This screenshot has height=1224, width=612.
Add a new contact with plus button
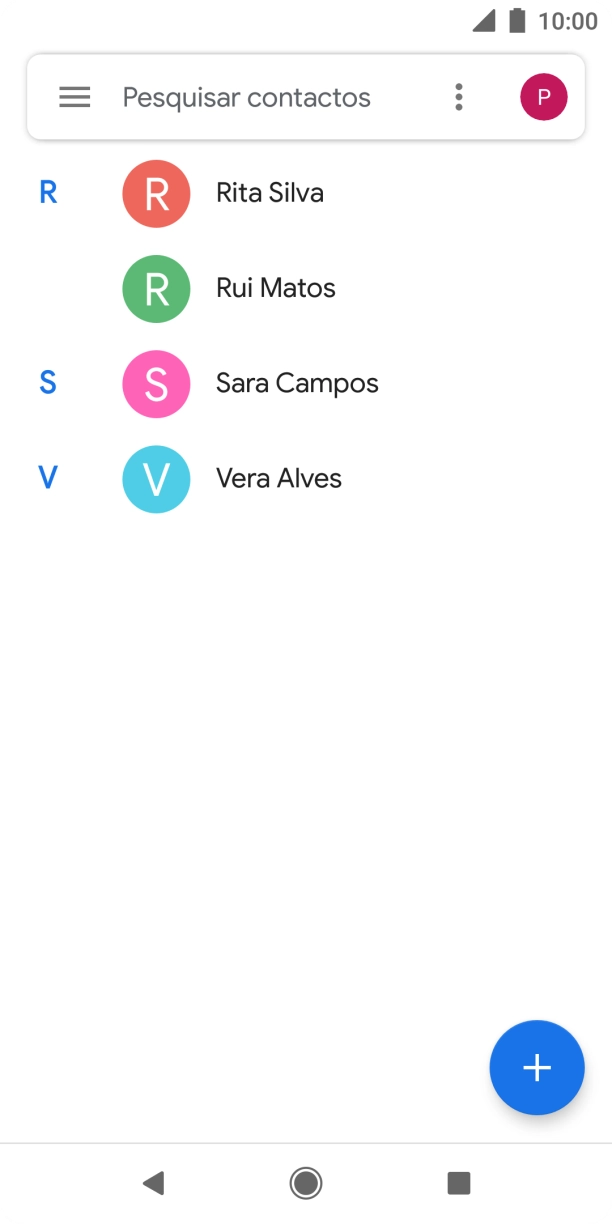(x=536, y=1067)
